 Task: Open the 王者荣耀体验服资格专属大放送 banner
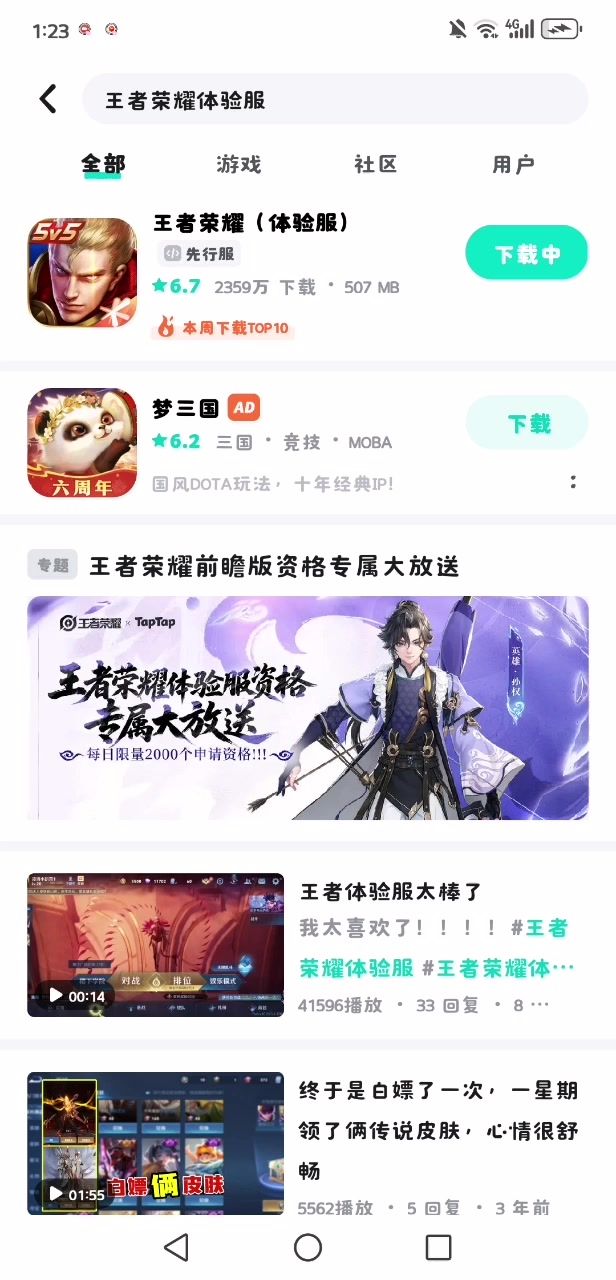pos(308,708)
